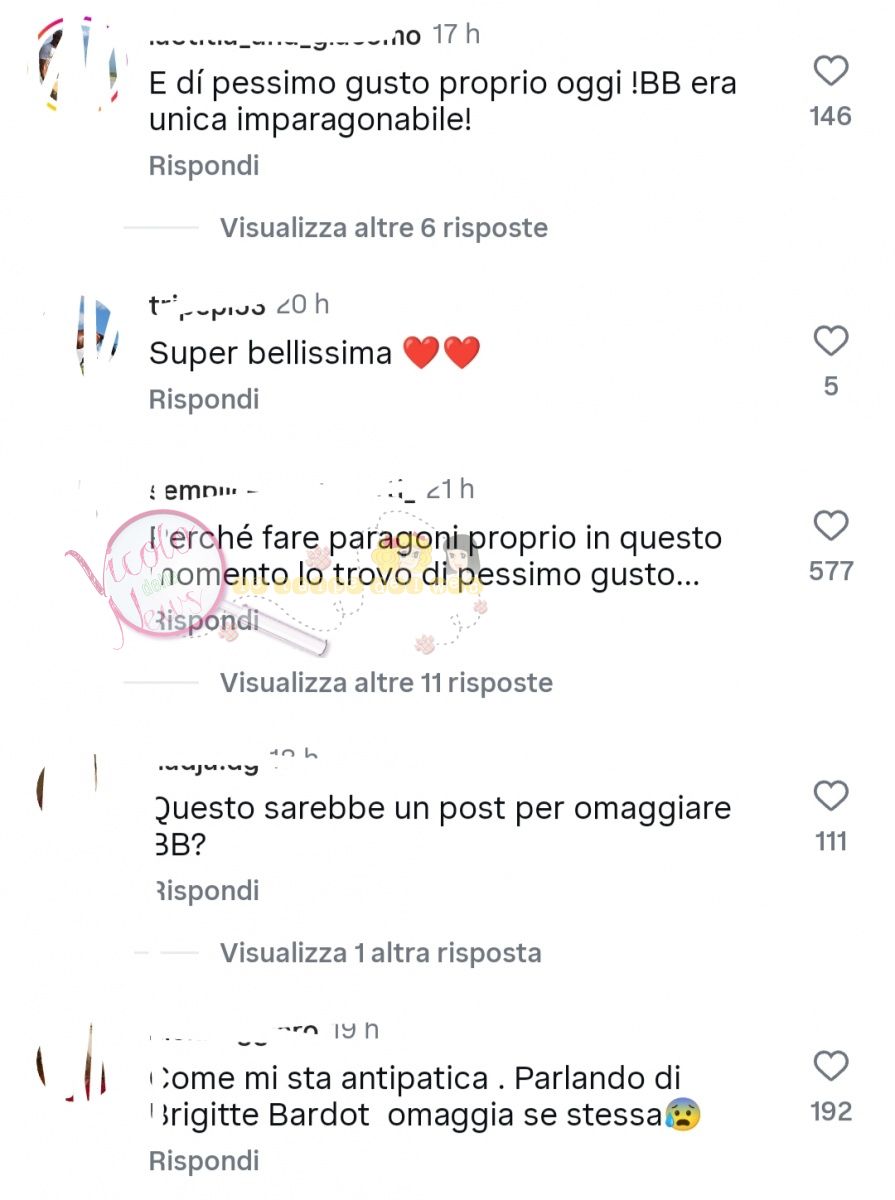Screen dimensions: 895x1200
Task: Expand 'Visualizza altre 11 risposte'
Action: tap(386, 683)
